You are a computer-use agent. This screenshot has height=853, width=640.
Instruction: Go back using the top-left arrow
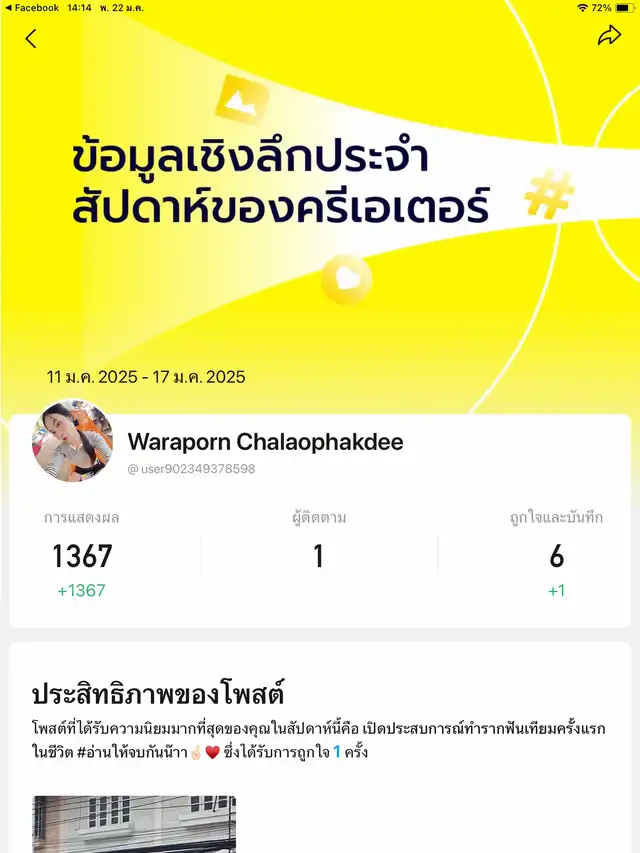(31, 39)
